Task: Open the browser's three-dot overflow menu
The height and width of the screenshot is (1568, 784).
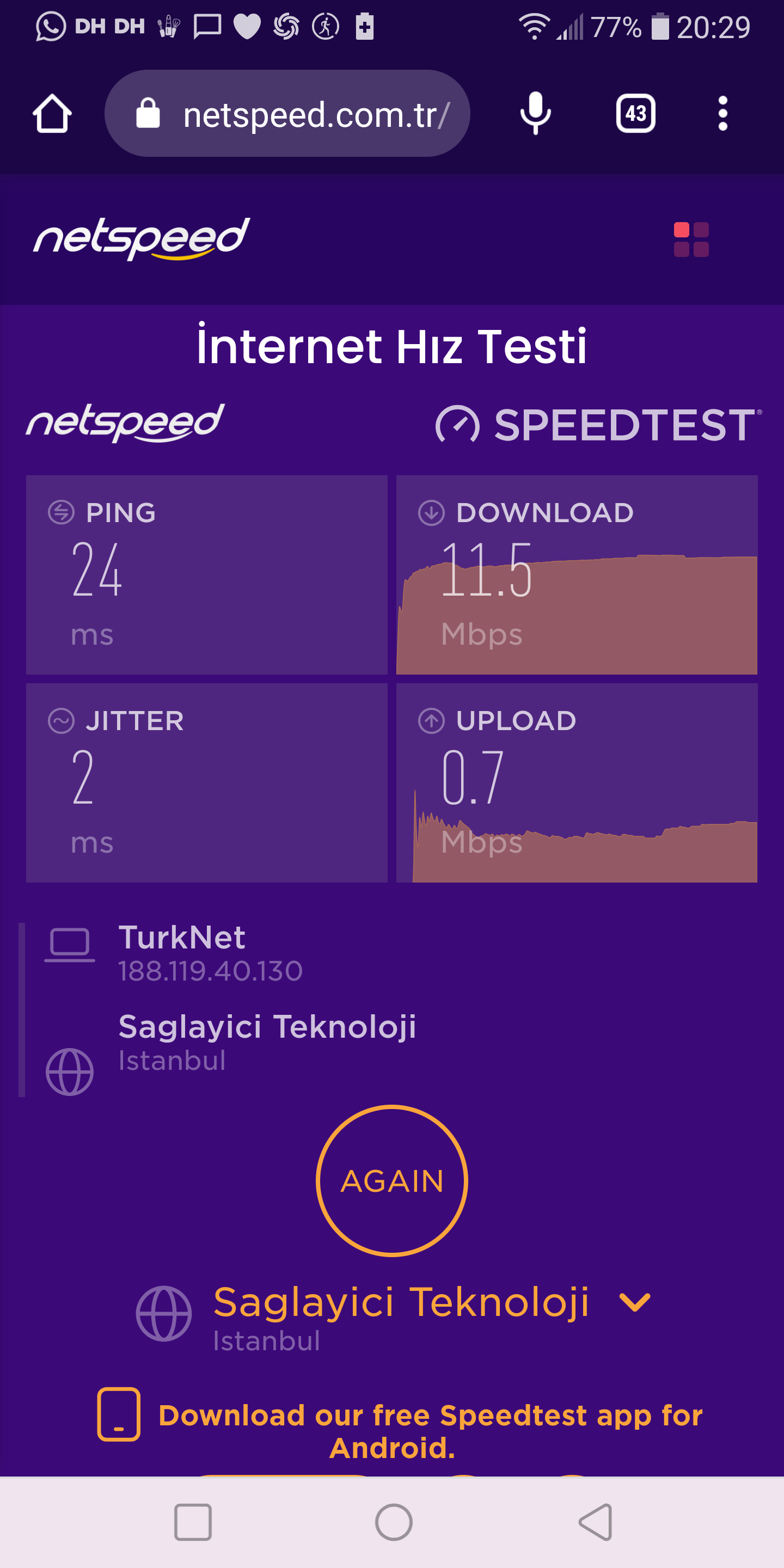Action: pyautogui.click(x=722, y=113)
